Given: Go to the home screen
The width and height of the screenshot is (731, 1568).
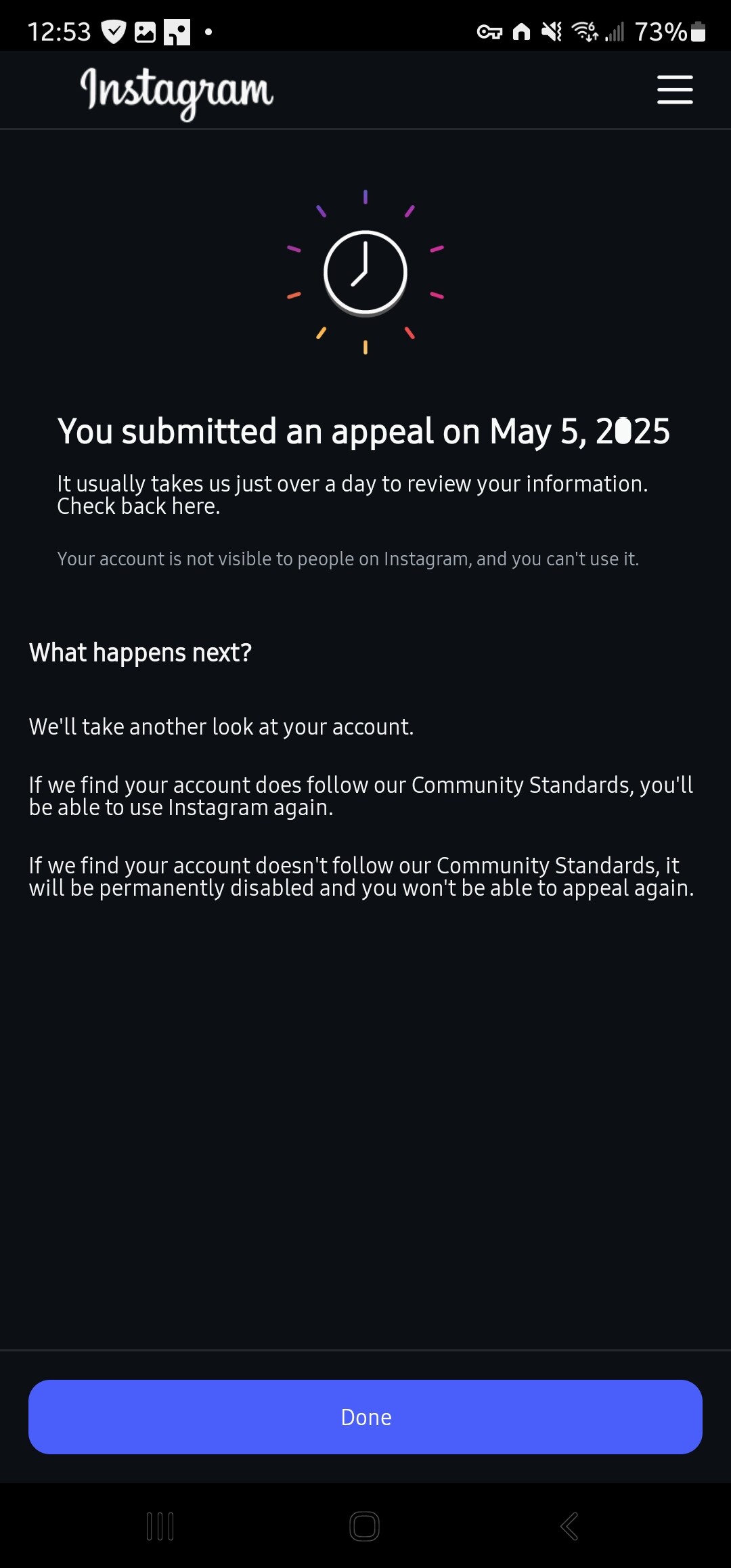Looking at the screenshot, I should click(365, 1526).
